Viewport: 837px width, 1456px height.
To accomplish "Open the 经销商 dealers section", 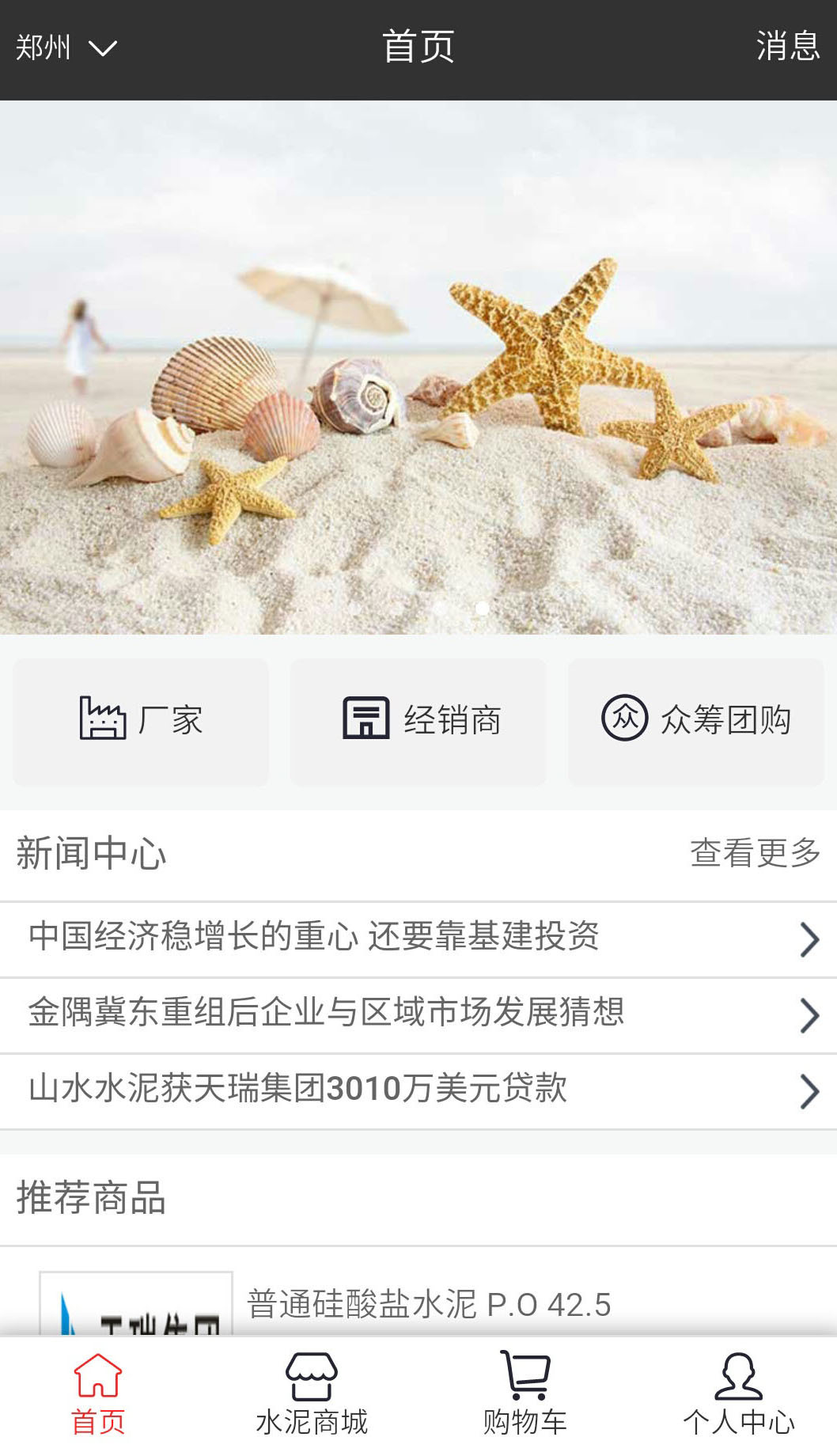I will pos(418,721).
